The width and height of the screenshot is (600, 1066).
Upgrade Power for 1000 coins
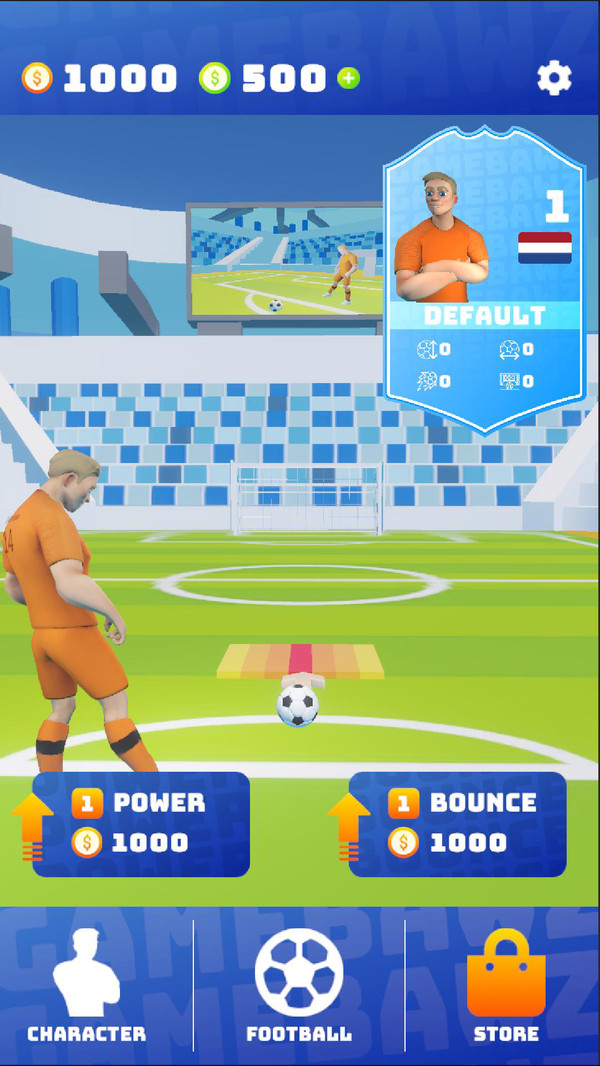141,824
